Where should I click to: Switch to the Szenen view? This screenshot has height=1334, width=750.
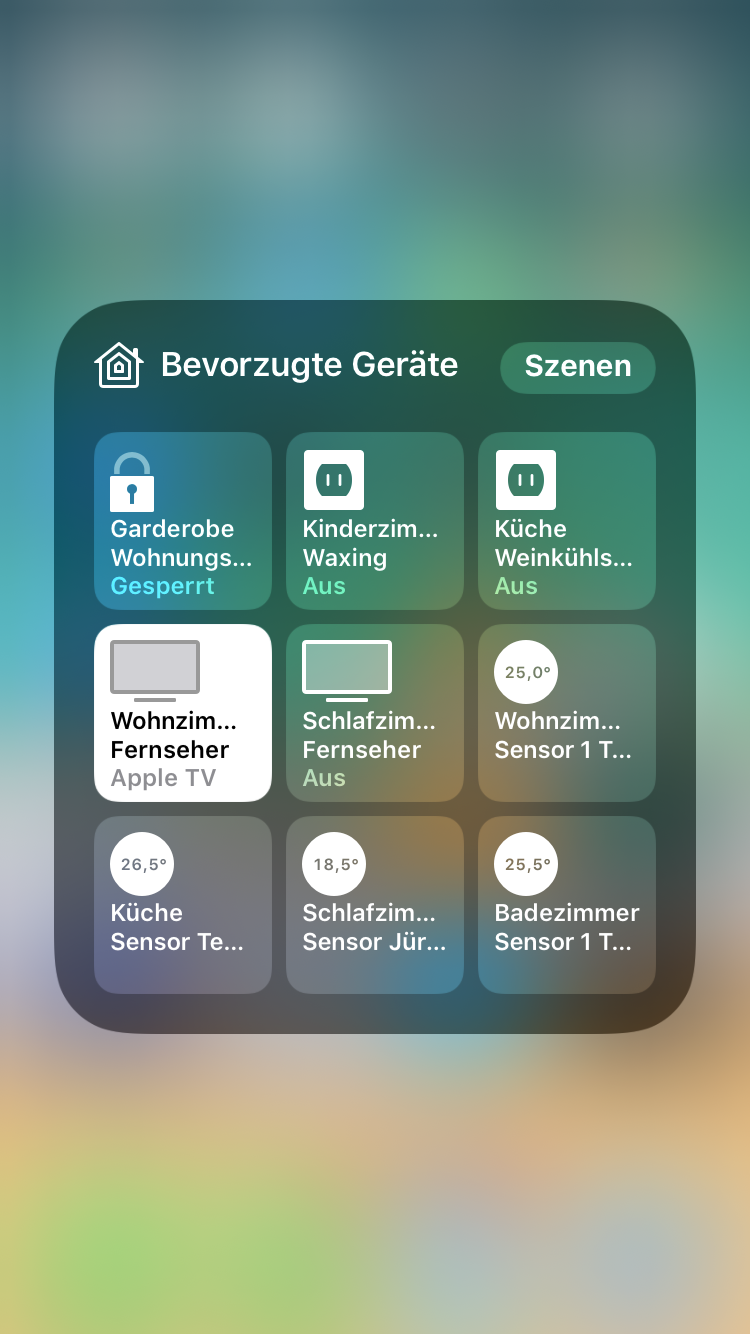click(x=577, y=367)
